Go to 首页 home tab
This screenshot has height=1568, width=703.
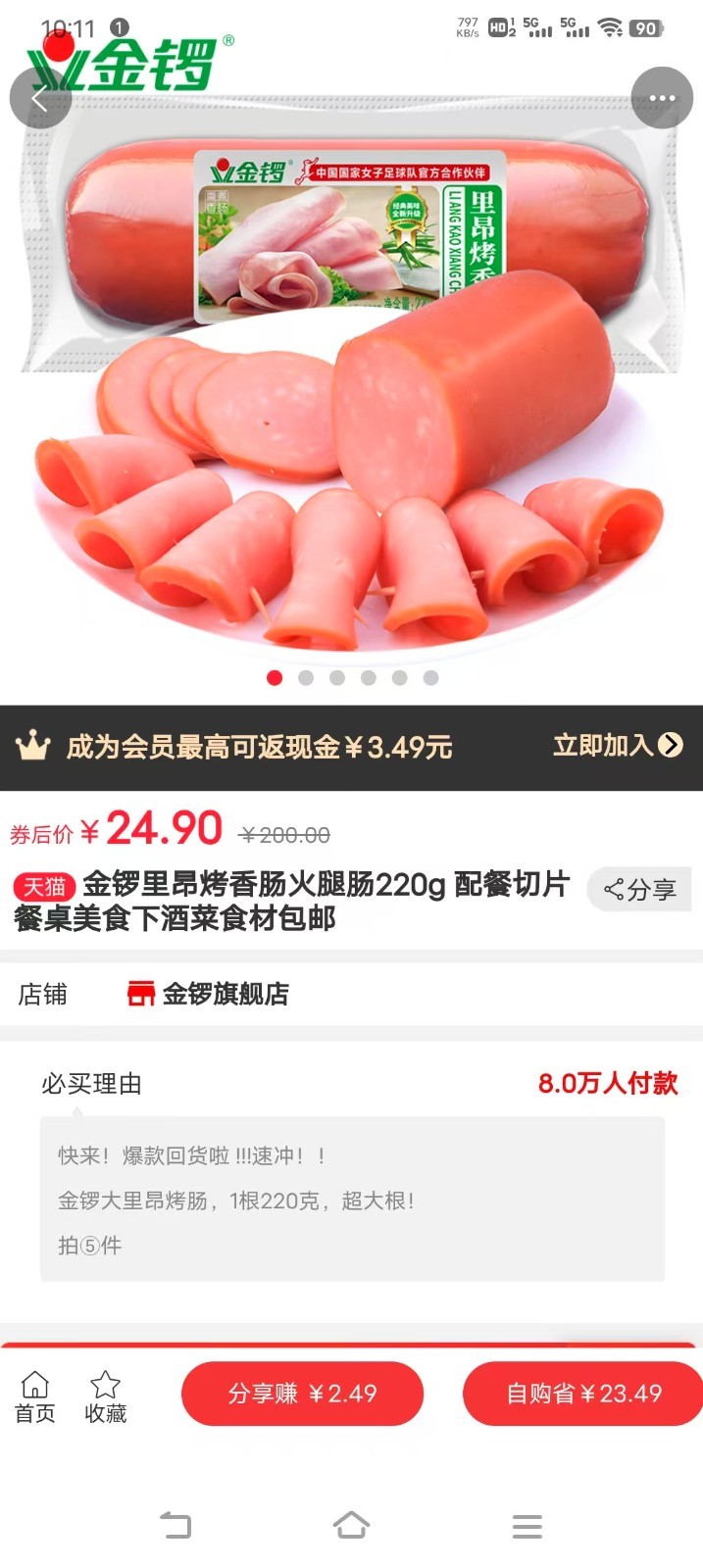tap(35, 1396)
